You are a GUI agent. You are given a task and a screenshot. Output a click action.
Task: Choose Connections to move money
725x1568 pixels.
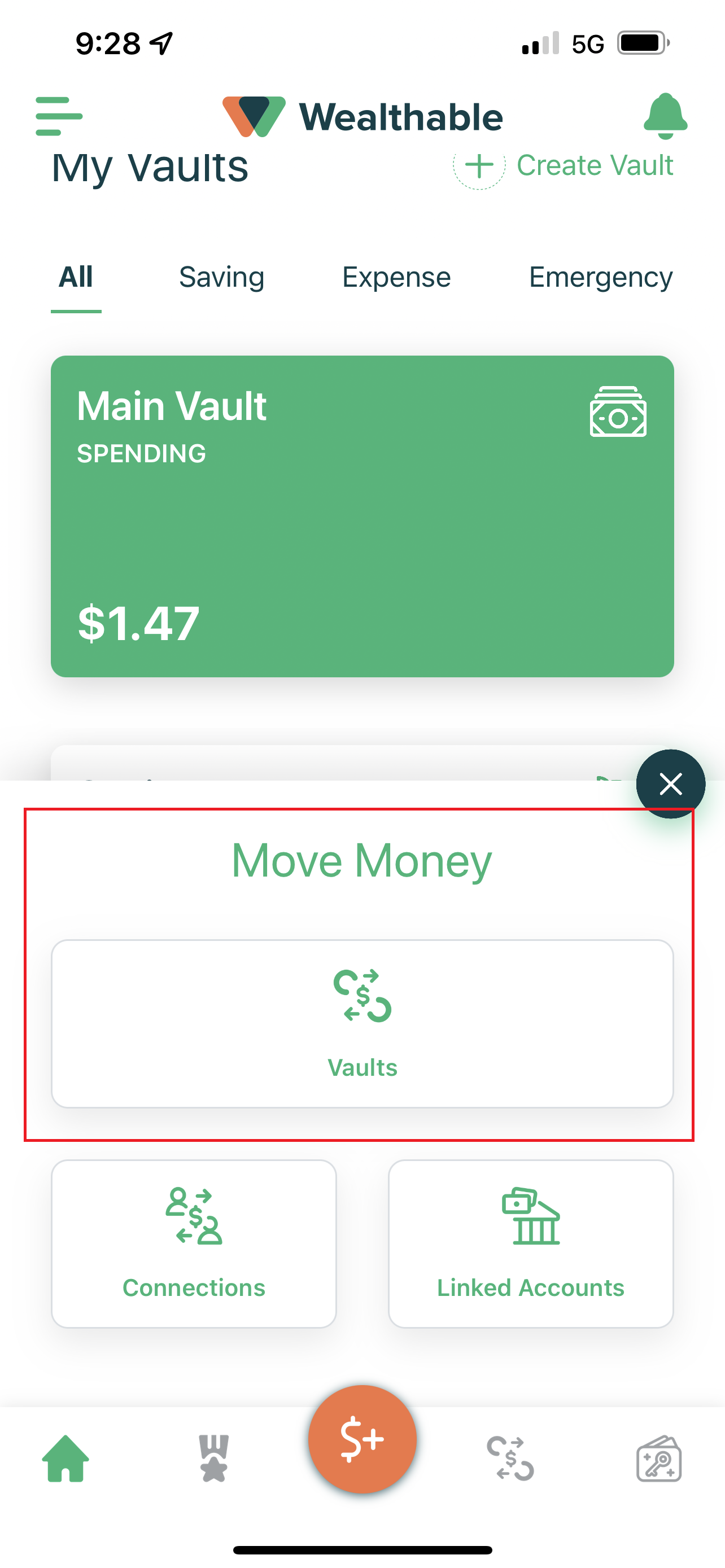[194, 1243]
